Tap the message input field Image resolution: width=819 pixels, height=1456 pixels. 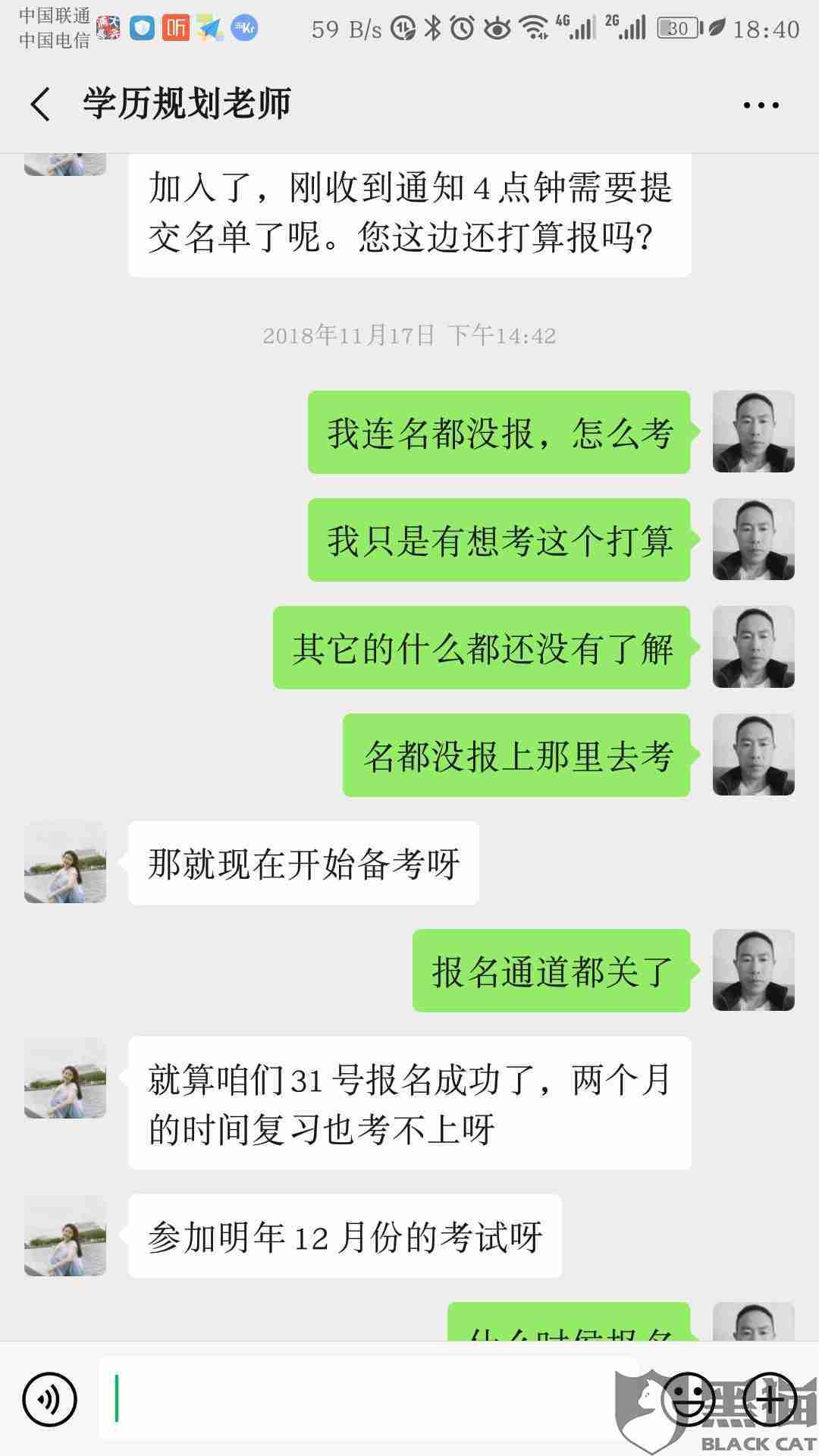click(x=364, y=1399)
